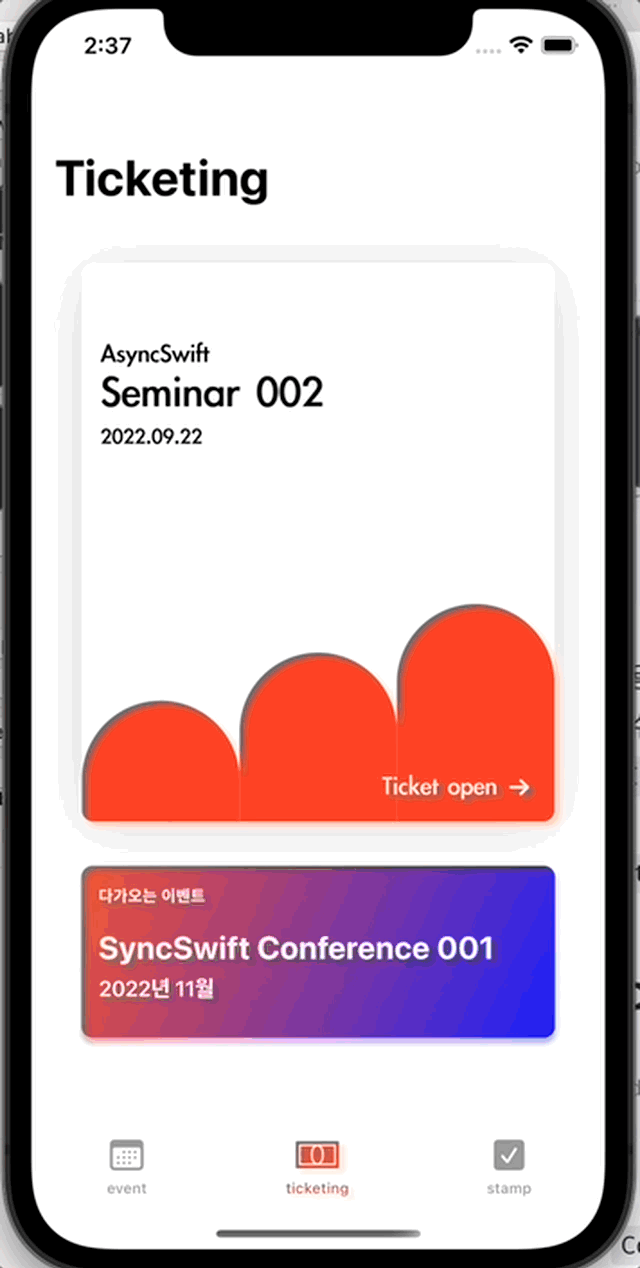Switch to the event tab
The width and height of the screenshot is (640, 1268).
coord(126,1167)
